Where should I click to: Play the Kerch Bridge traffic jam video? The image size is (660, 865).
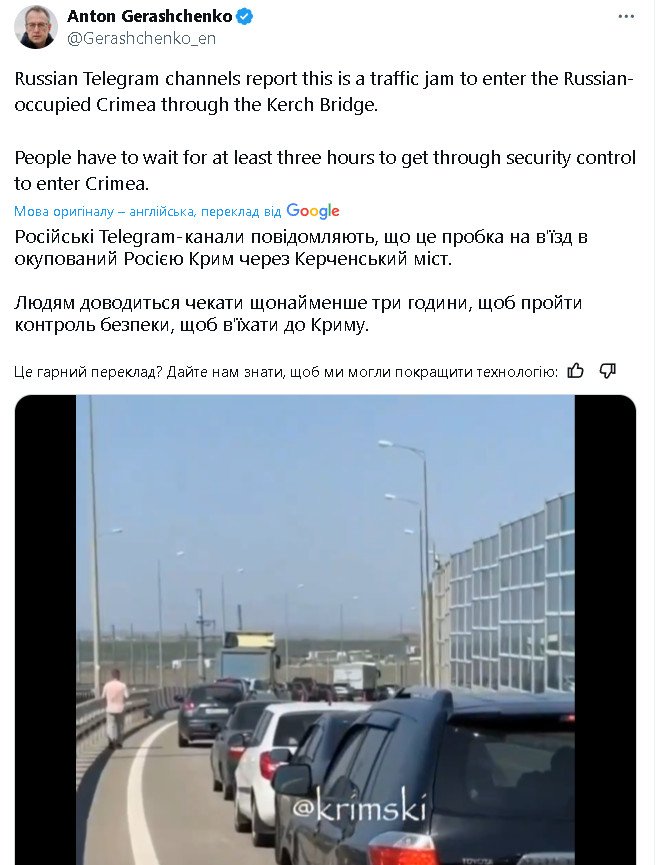325,630
